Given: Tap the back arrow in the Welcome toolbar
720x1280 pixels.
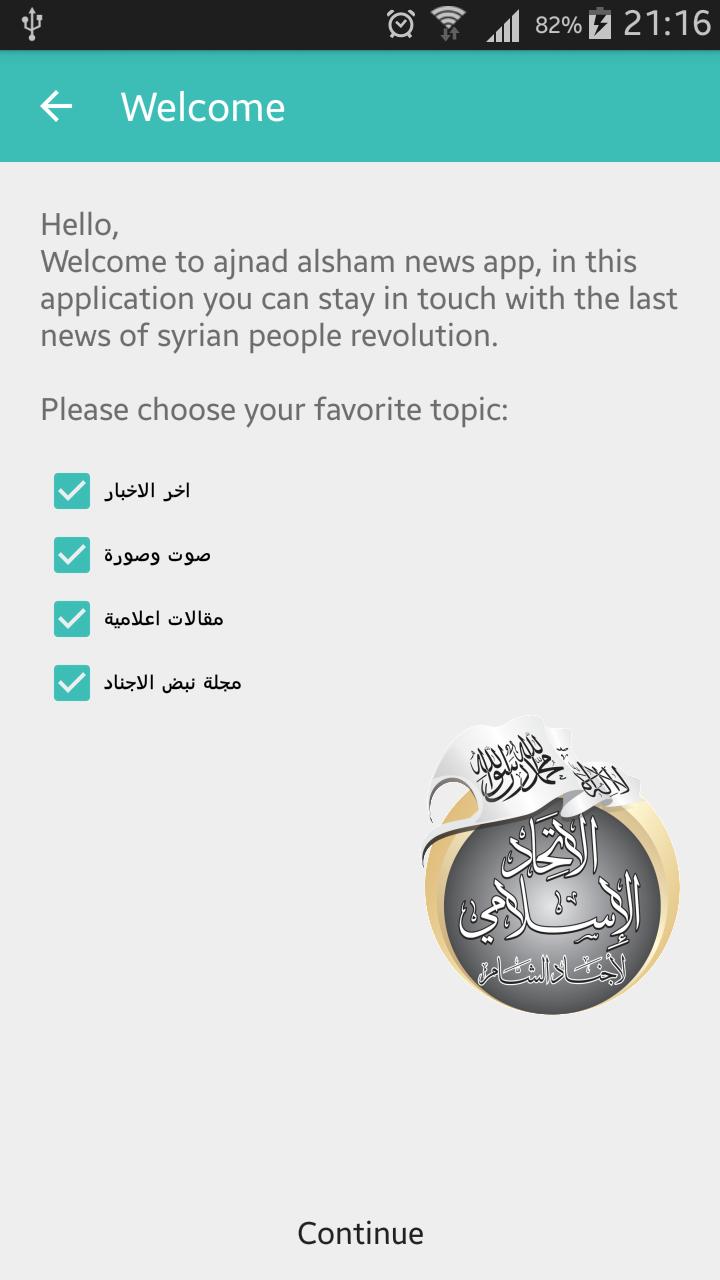Looking at the screenshot, I should (x=55, y=106).
